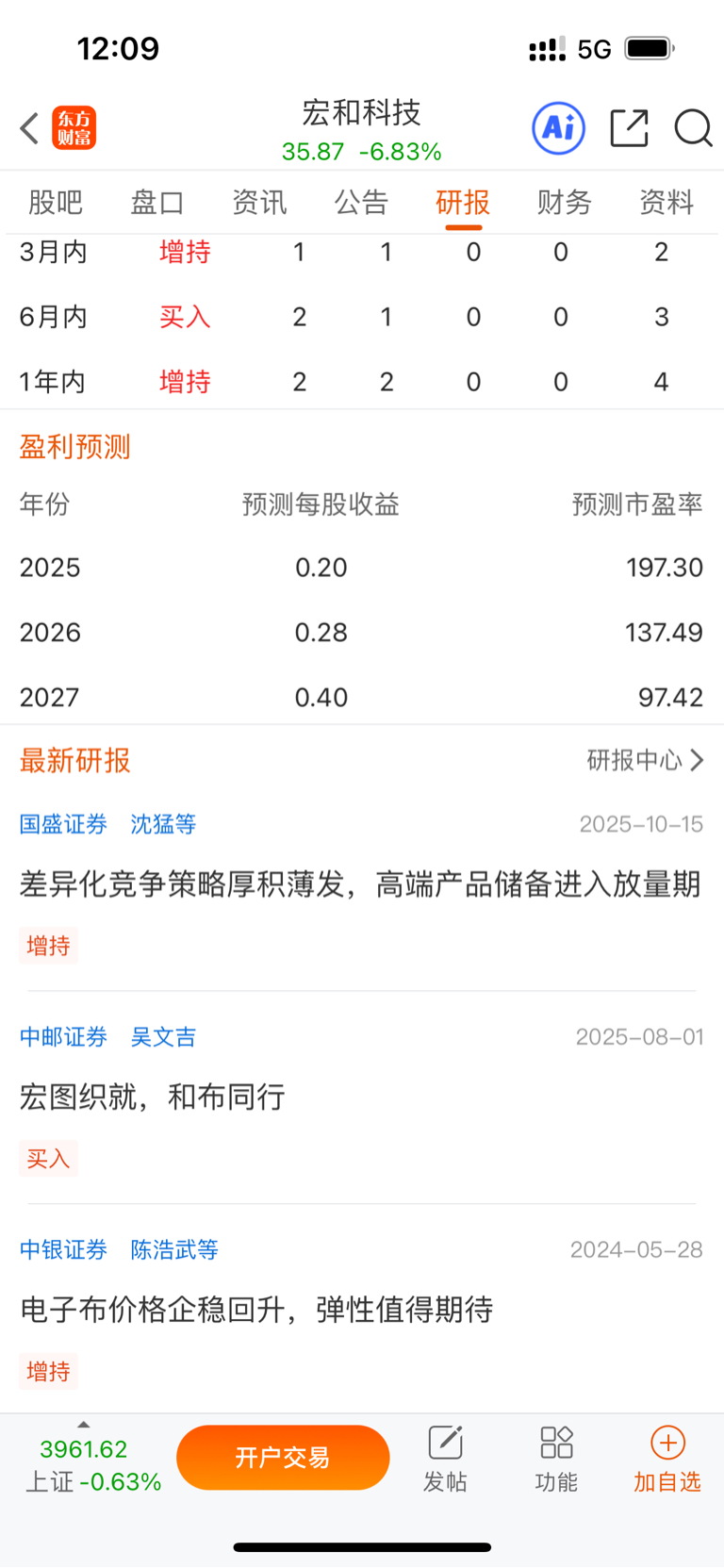The height and width of the screenshot is (1568, 724).
Task: Open 研报中心 link
Action: tap(645, 760)
